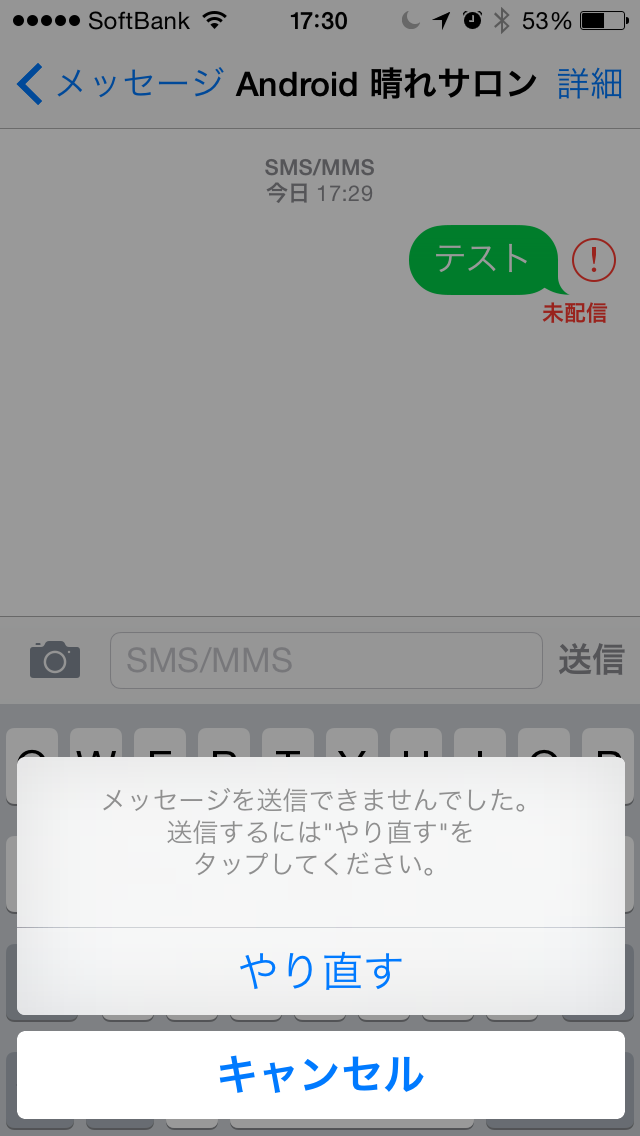Tap the 送信 send button
This screenshot has width=640, height=1136.
pyautogui.click(x=590, y=660)
